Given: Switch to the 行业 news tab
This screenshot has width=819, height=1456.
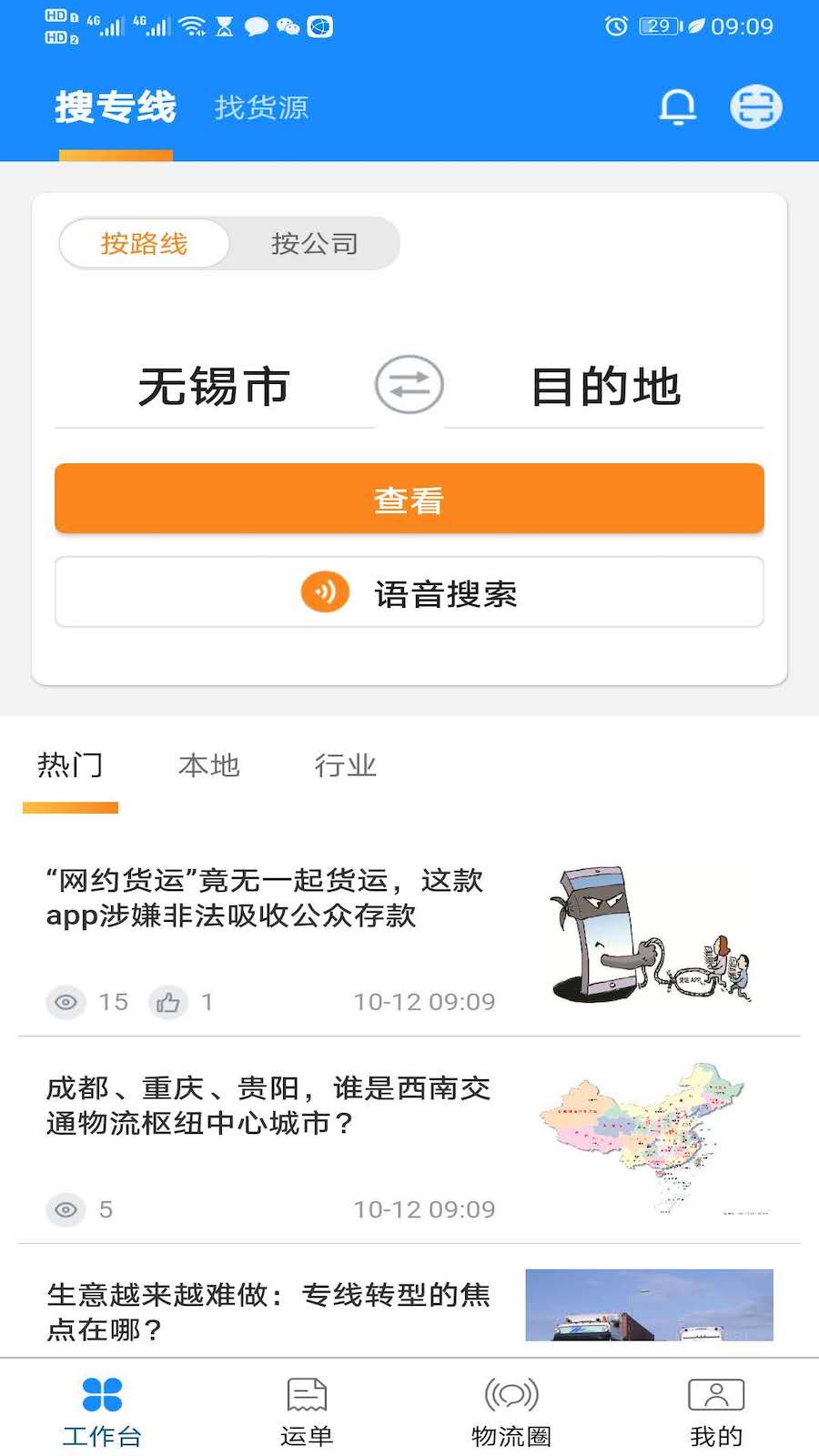Looking at the screenshot, I should pos(345,765).
